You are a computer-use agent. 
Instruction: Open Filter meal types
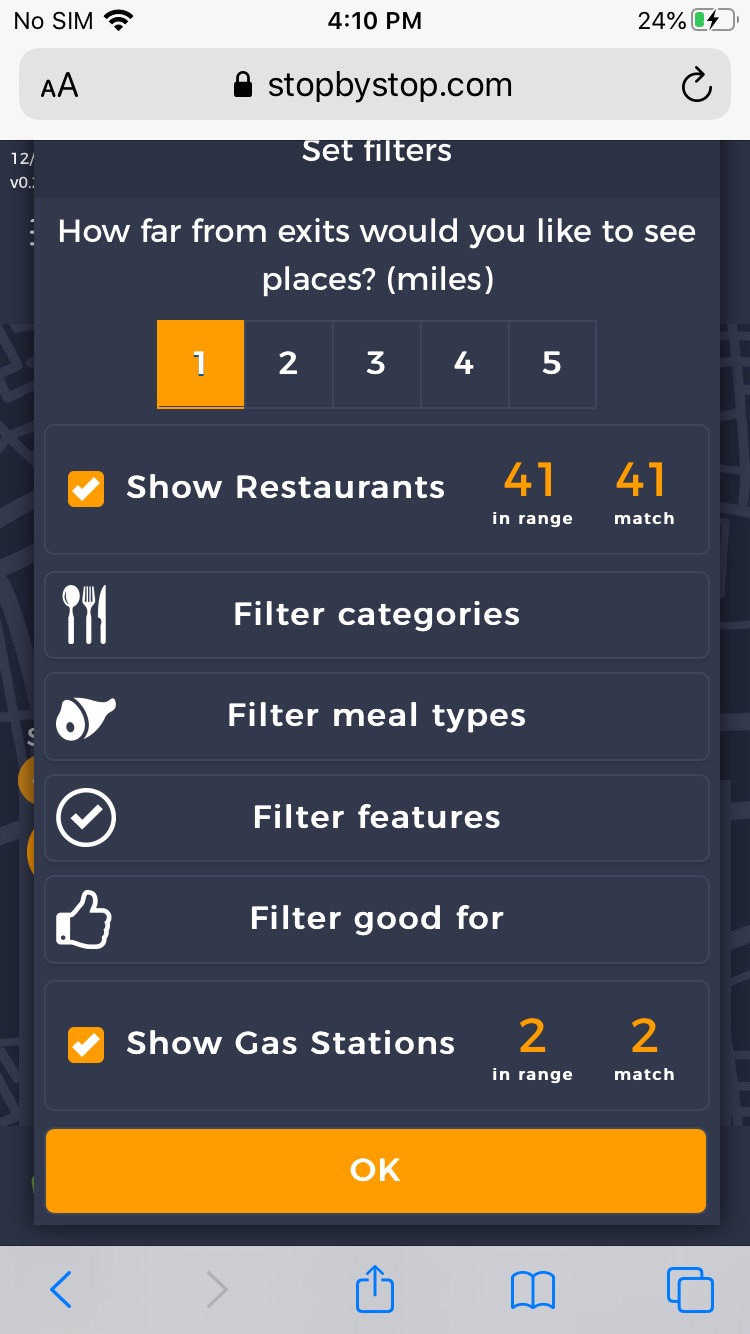(376, 716)
